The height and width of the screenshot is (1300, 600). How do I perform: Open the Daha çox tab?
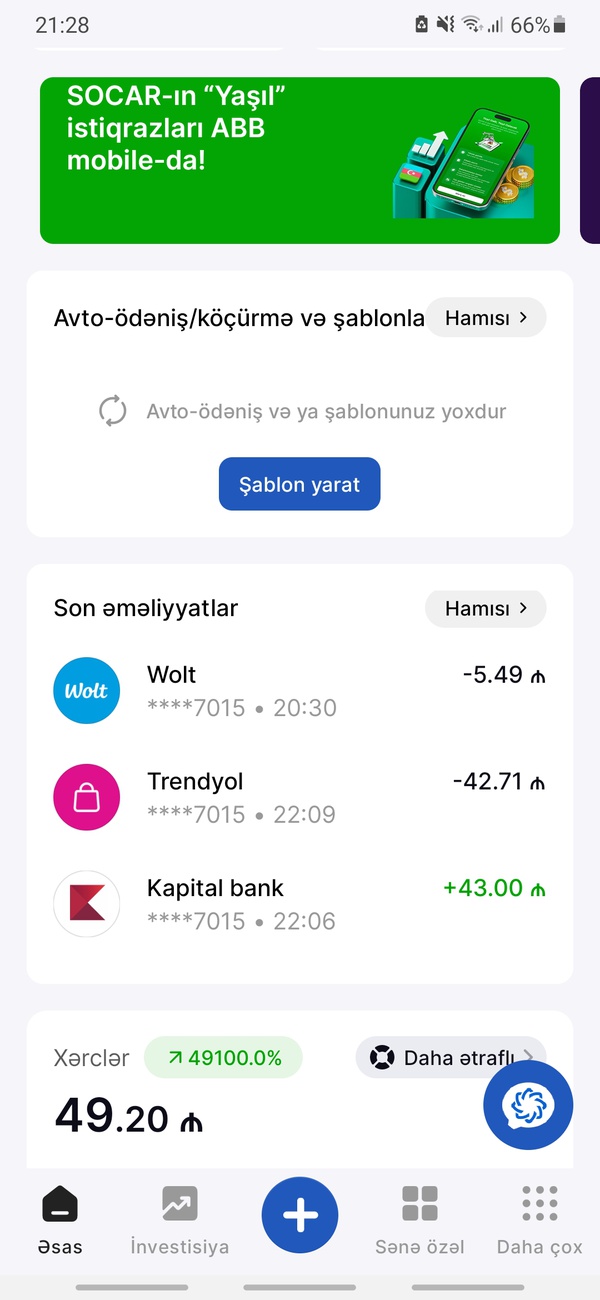[540, 1220]
